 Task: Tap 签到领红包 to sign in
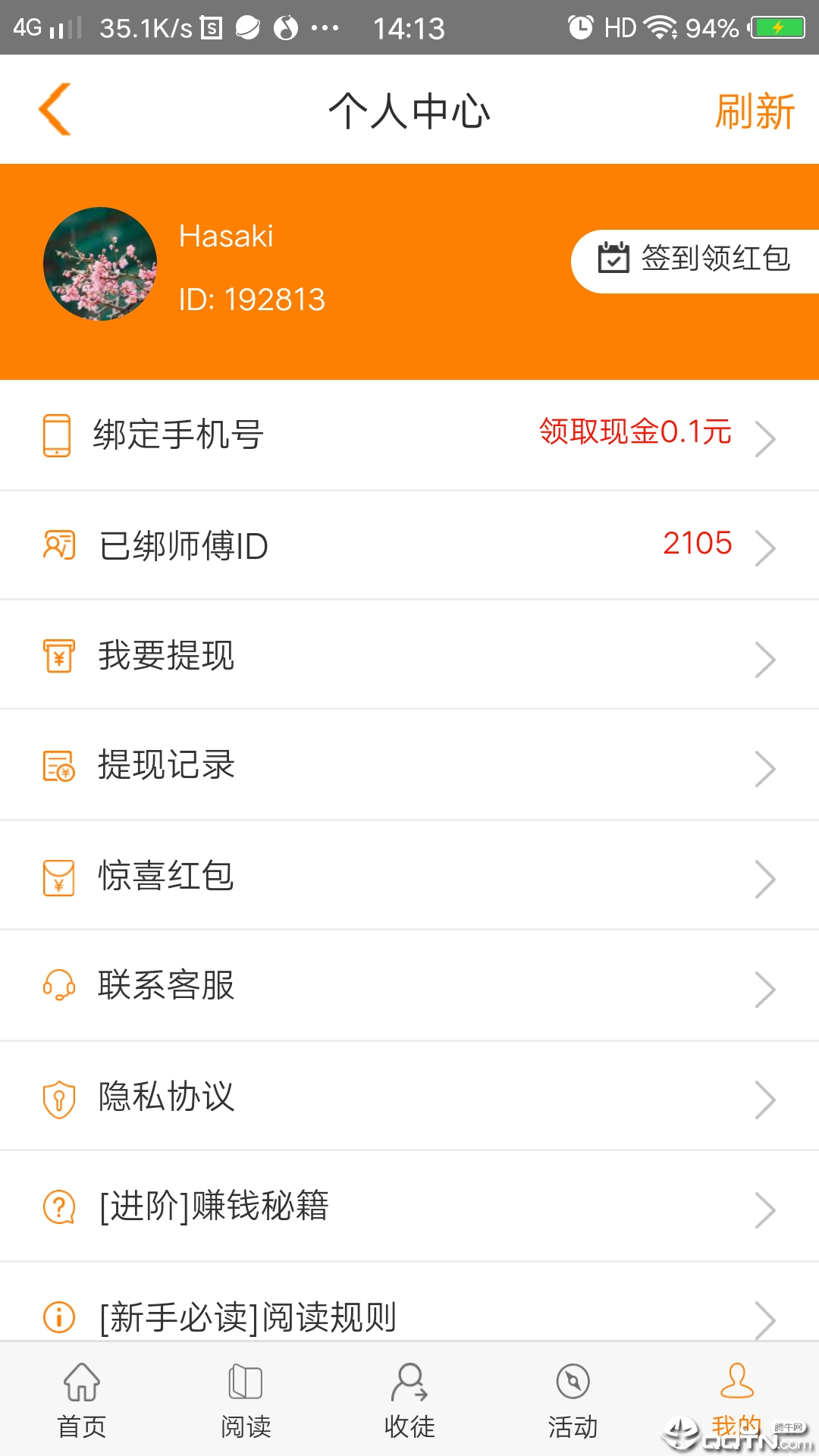(695, 260)
